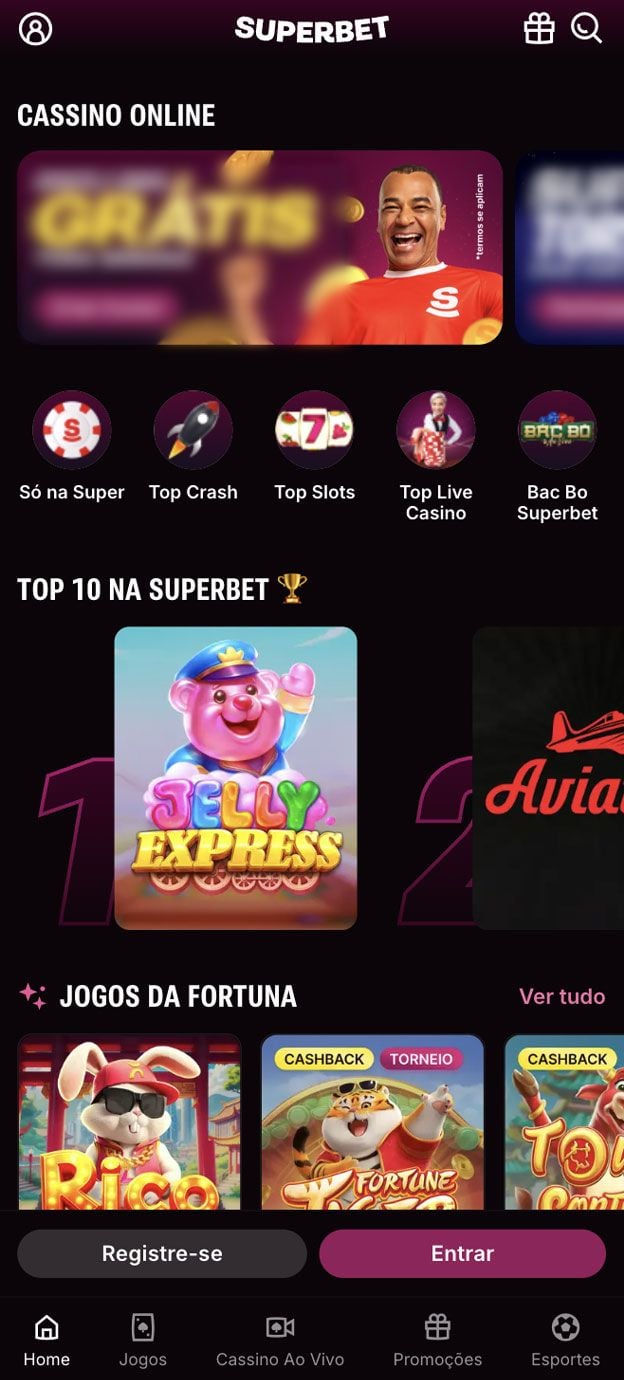
Task: Select the Bac Bo Superbet category
Action: pyautogui.click(x=557, y=430)
